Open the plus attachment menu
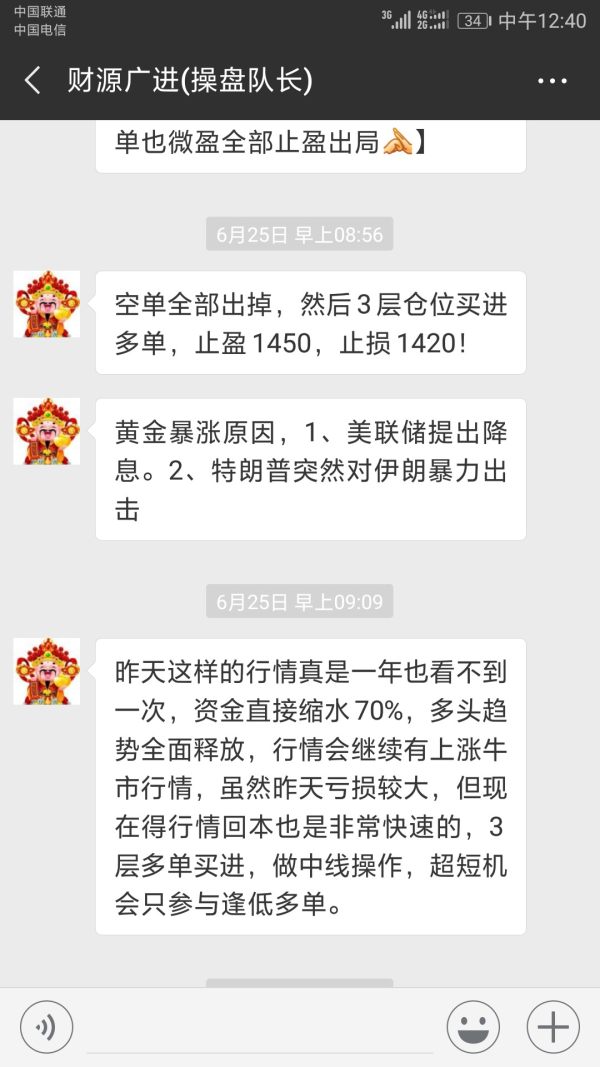The height and width of the screenshot is (1067, 600). [553, 1026]
